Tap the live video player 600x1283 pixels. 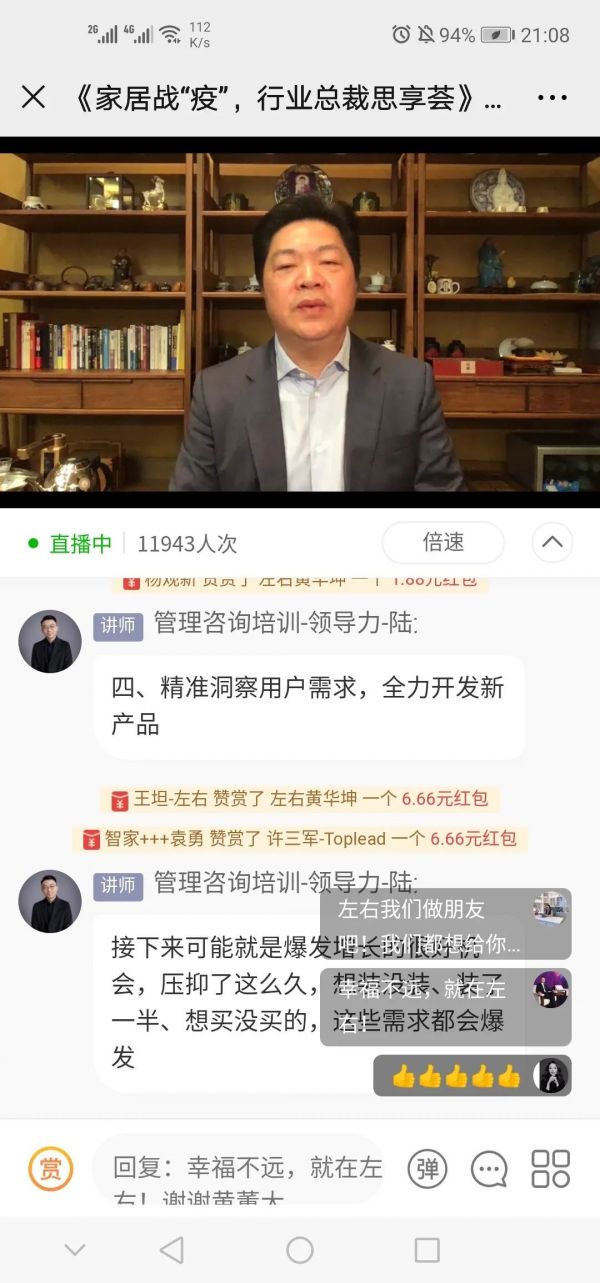click(300, 322)
